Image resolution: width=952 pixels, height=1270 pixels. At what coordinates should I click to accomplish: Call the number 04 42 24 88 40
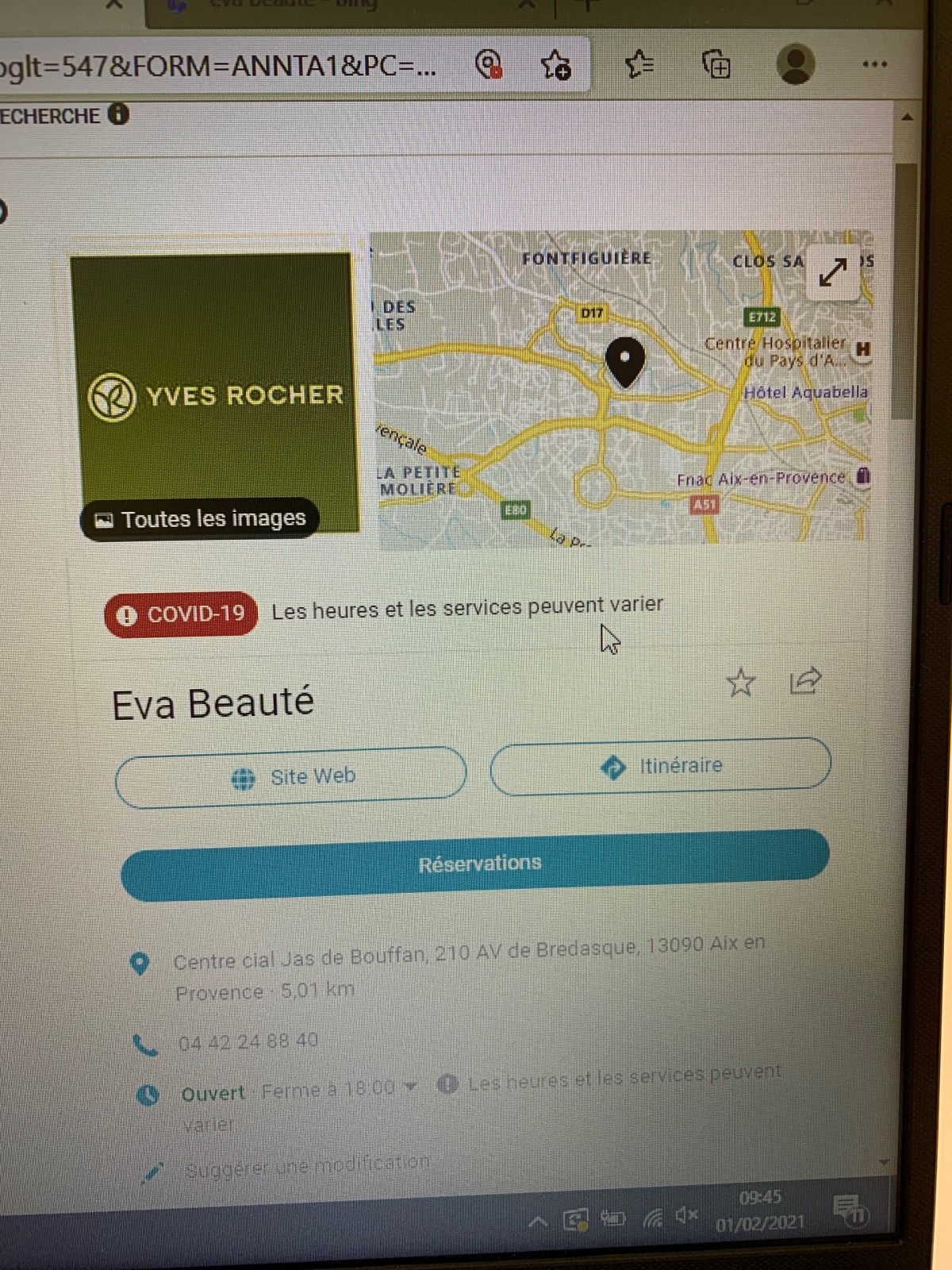(x=248, y=1041)
